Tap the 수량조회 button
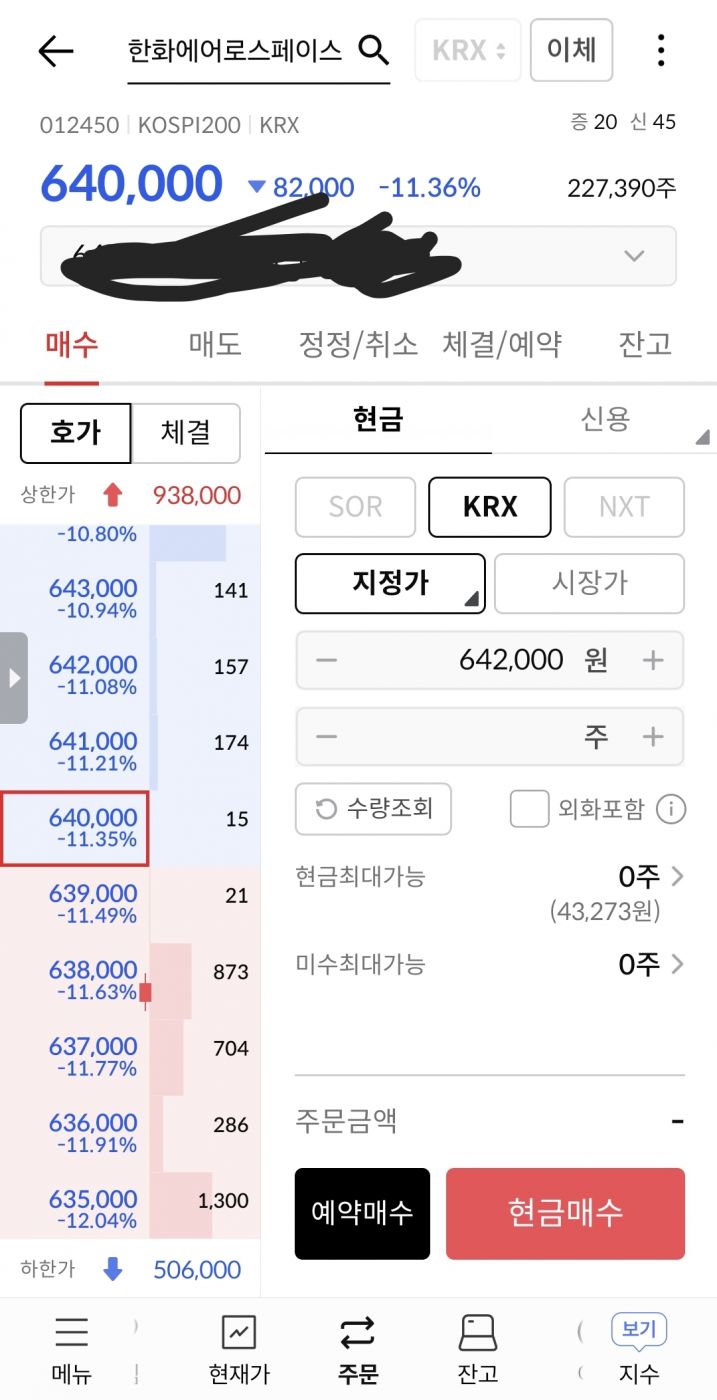Viewport: 717px width, 1400px height. 373,808
